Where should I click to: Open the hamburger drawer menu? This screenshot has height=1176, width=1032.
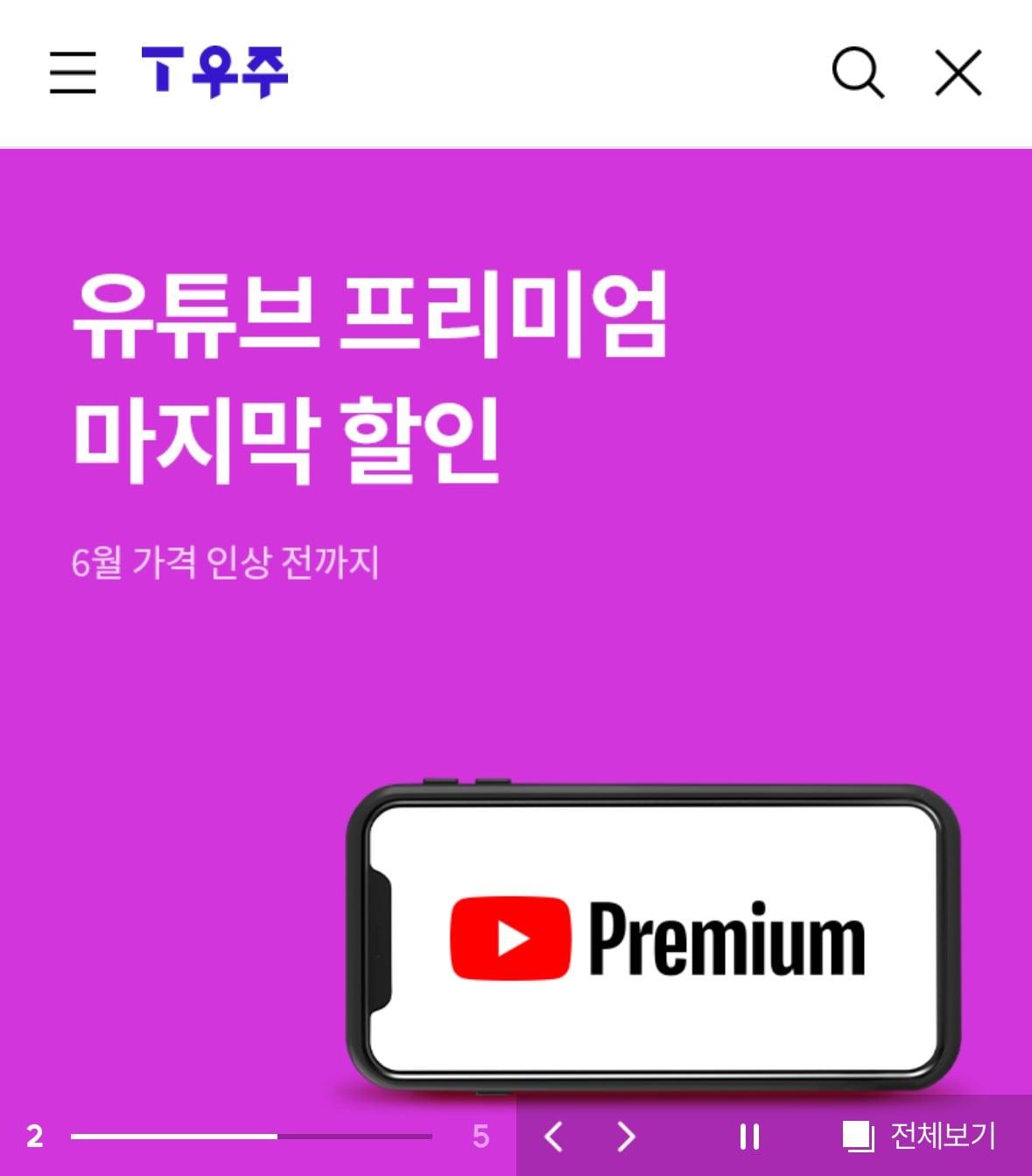[73, 72]
